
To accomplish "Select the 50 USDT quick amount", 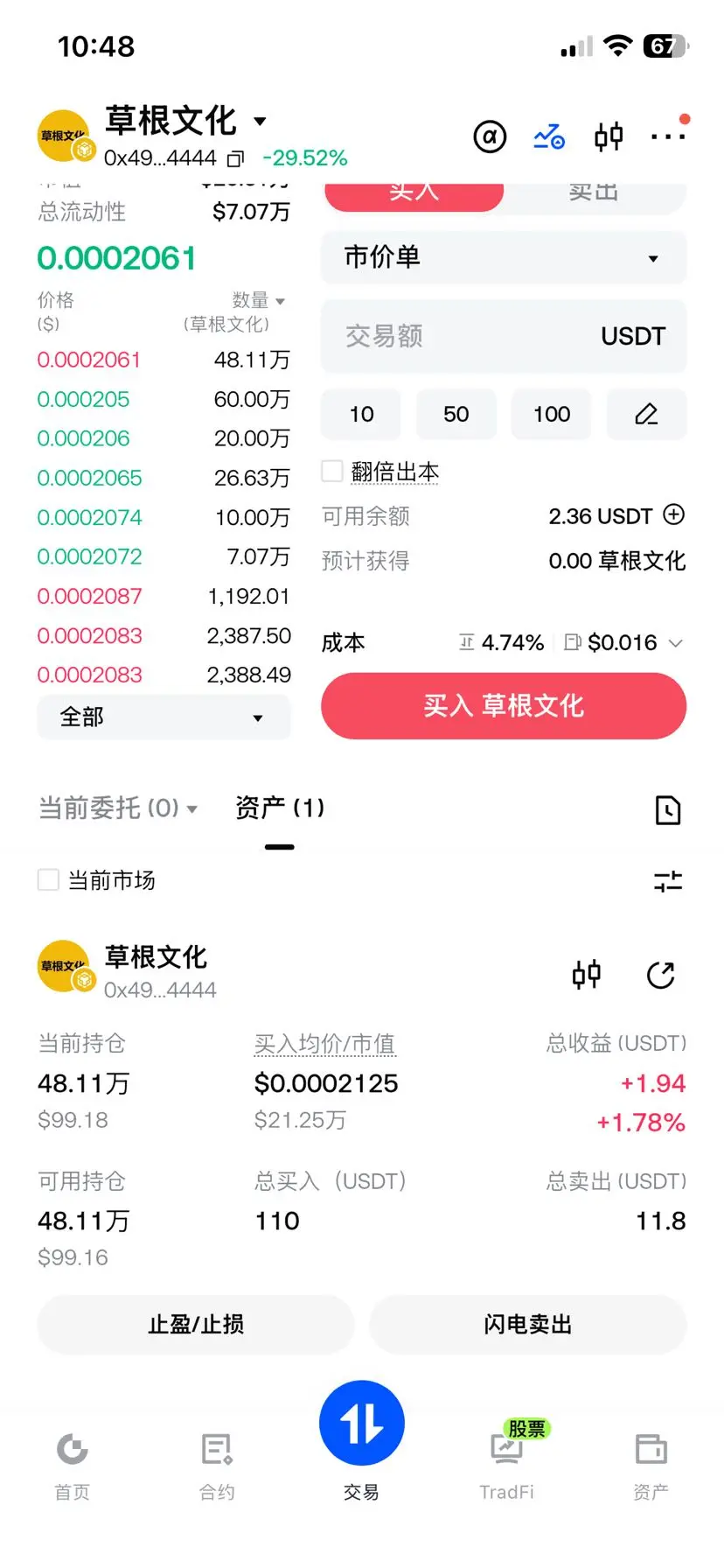I will 456,414.
